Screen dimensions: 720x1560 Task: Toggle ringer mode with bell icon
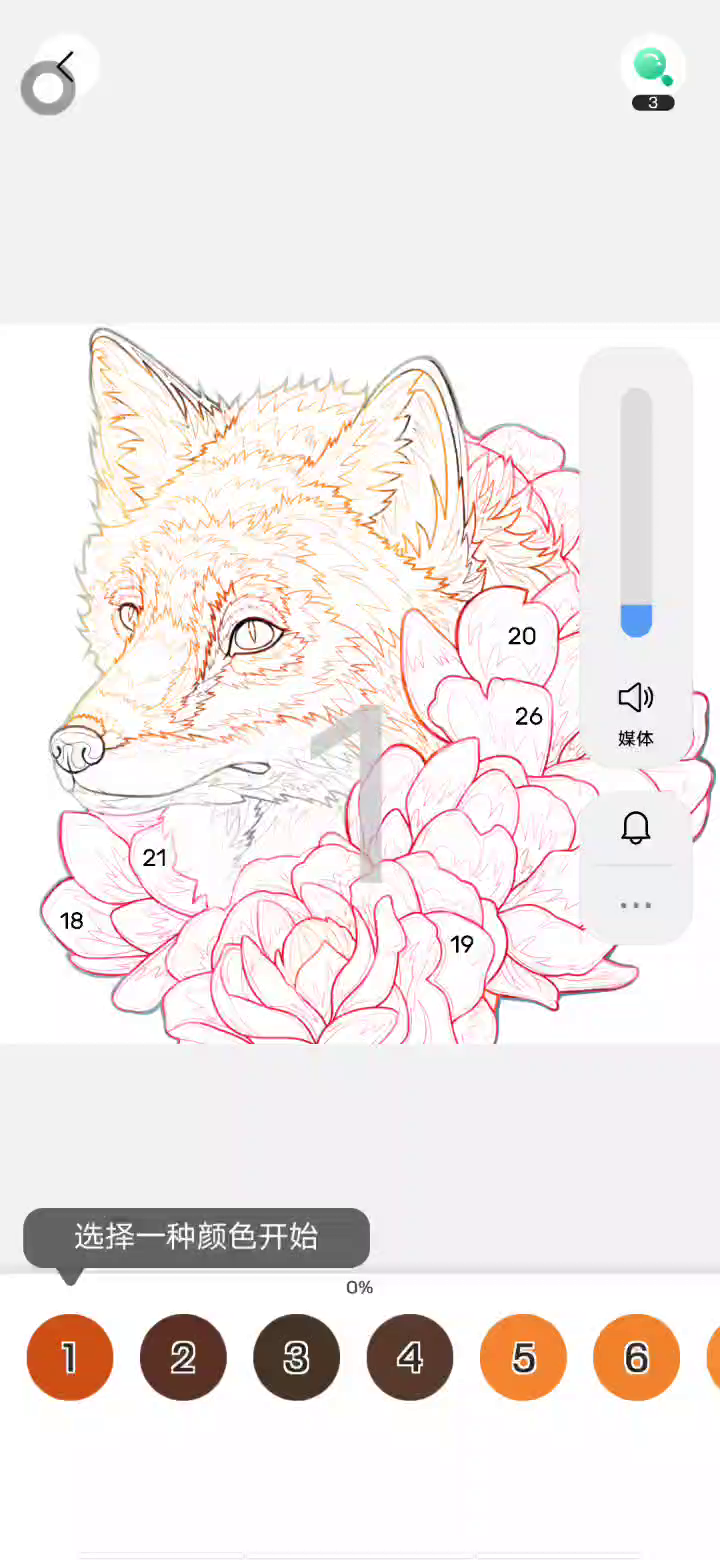[636, 828]
